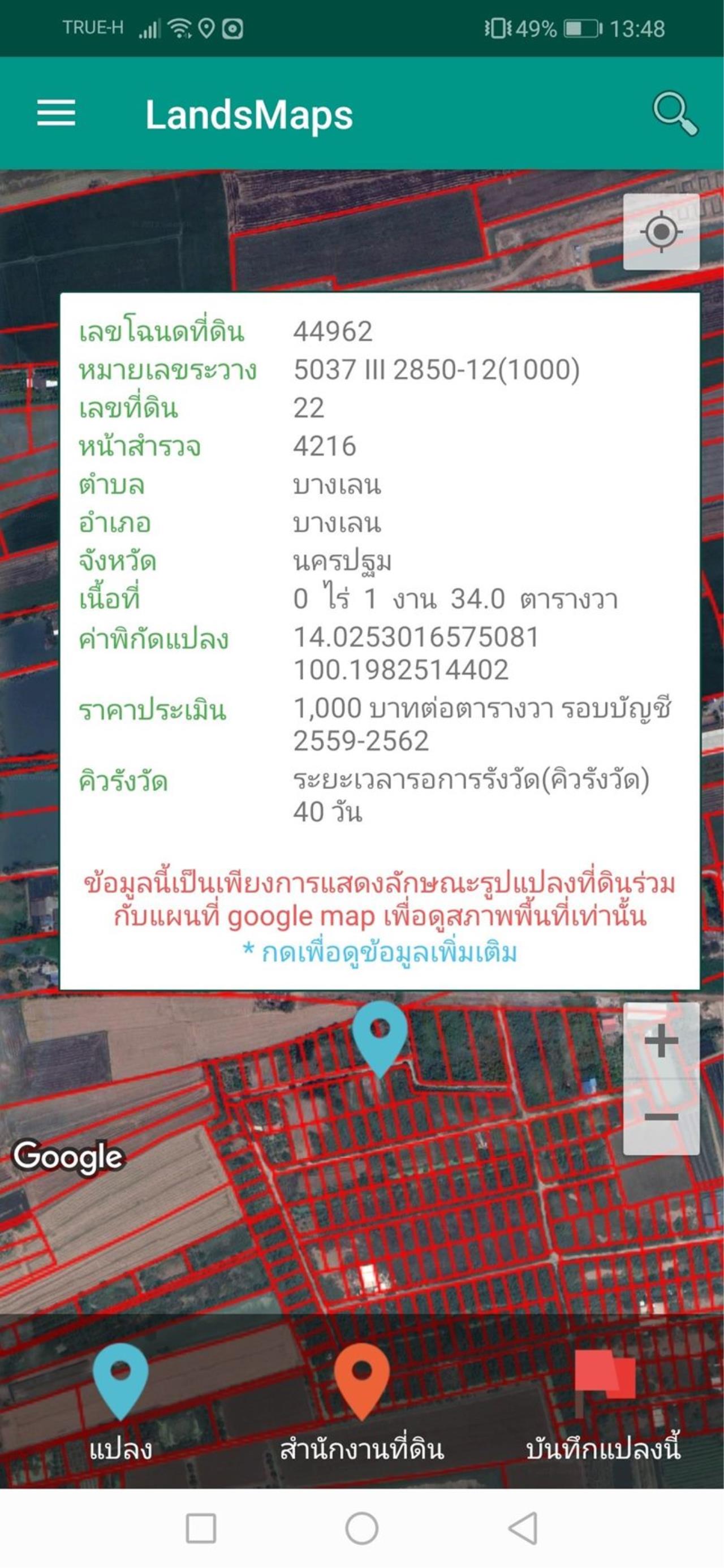
Task: Save this parcel with บันทึกแปลงนี้
Action: pos(603,1403)
